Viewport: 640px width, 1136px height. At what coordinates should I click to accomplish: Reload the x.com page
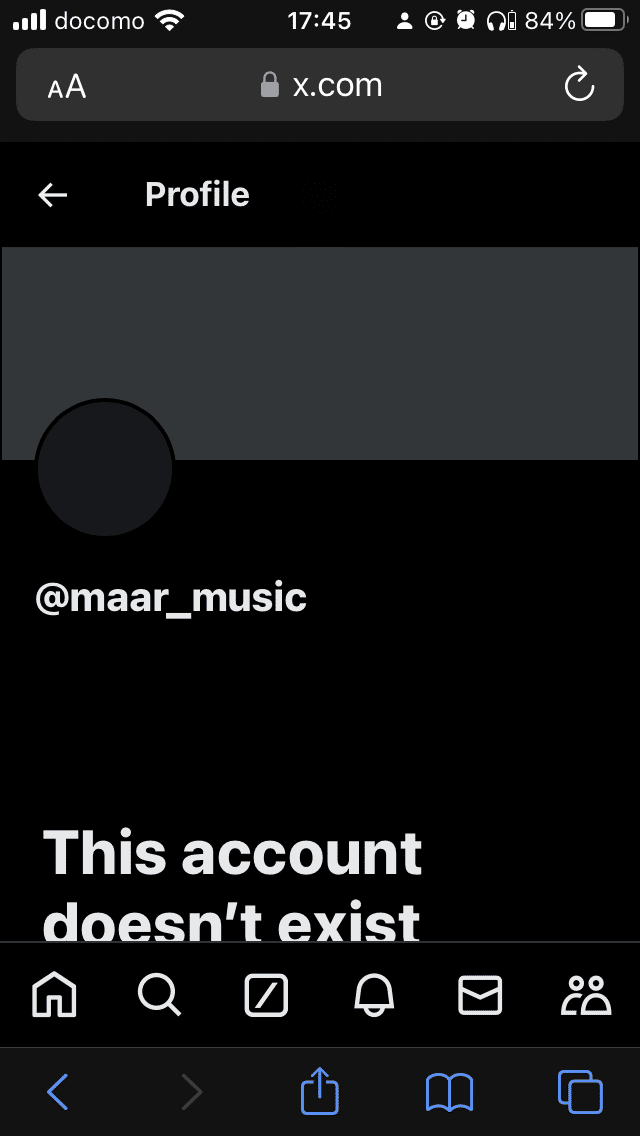click(580, 86)
